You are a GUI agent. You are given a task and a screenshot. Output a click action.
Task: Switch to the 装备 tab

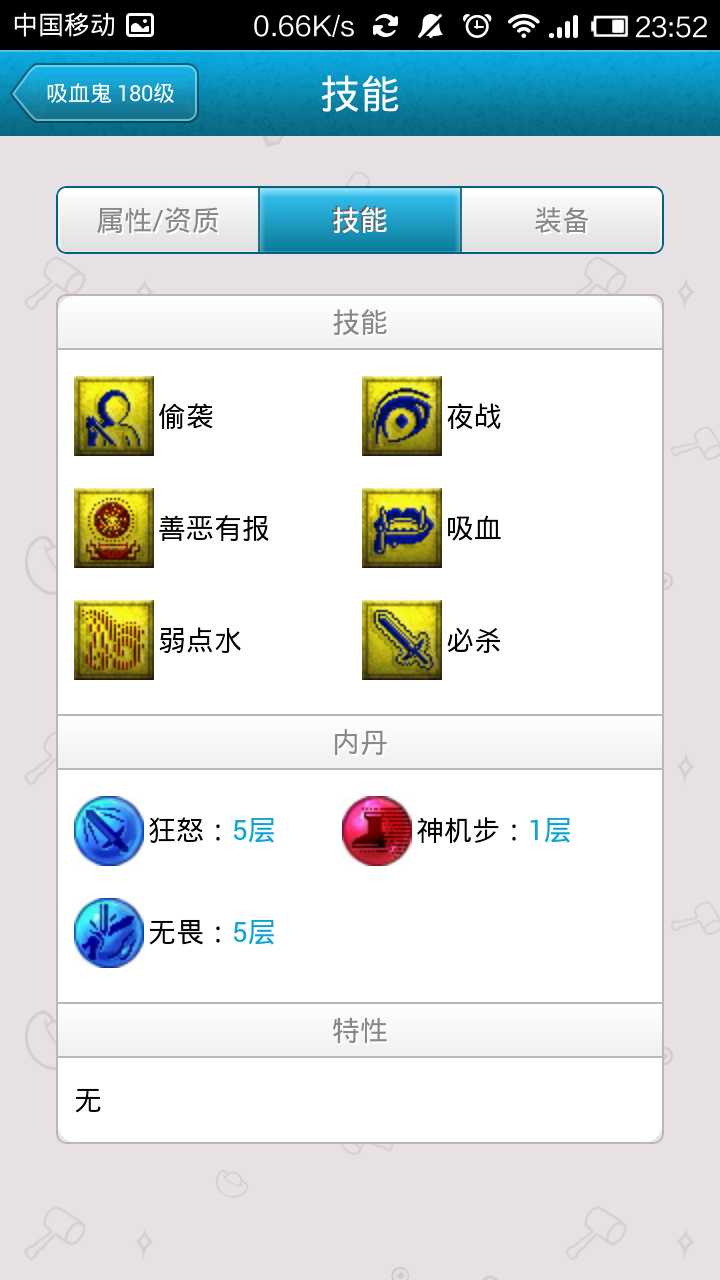pyautogui.click(x=561, y=221)
